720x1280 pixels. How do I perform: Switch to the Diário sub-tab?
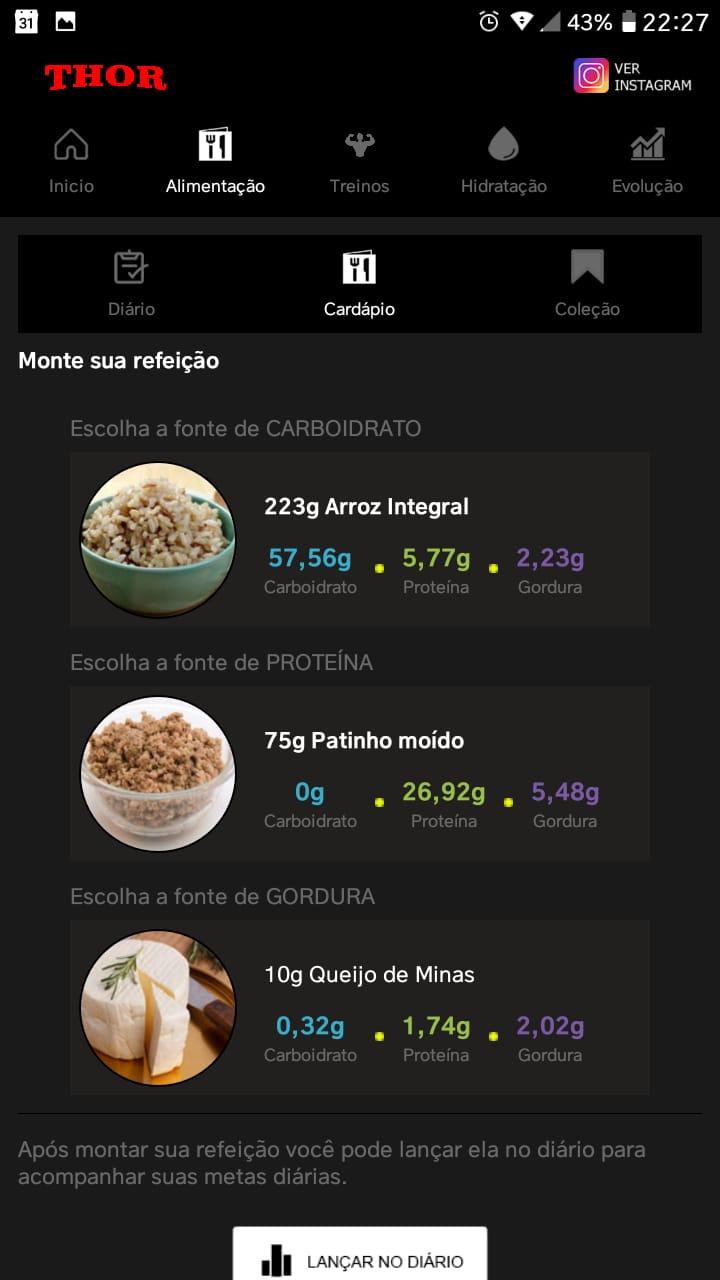tap(131, 284)
